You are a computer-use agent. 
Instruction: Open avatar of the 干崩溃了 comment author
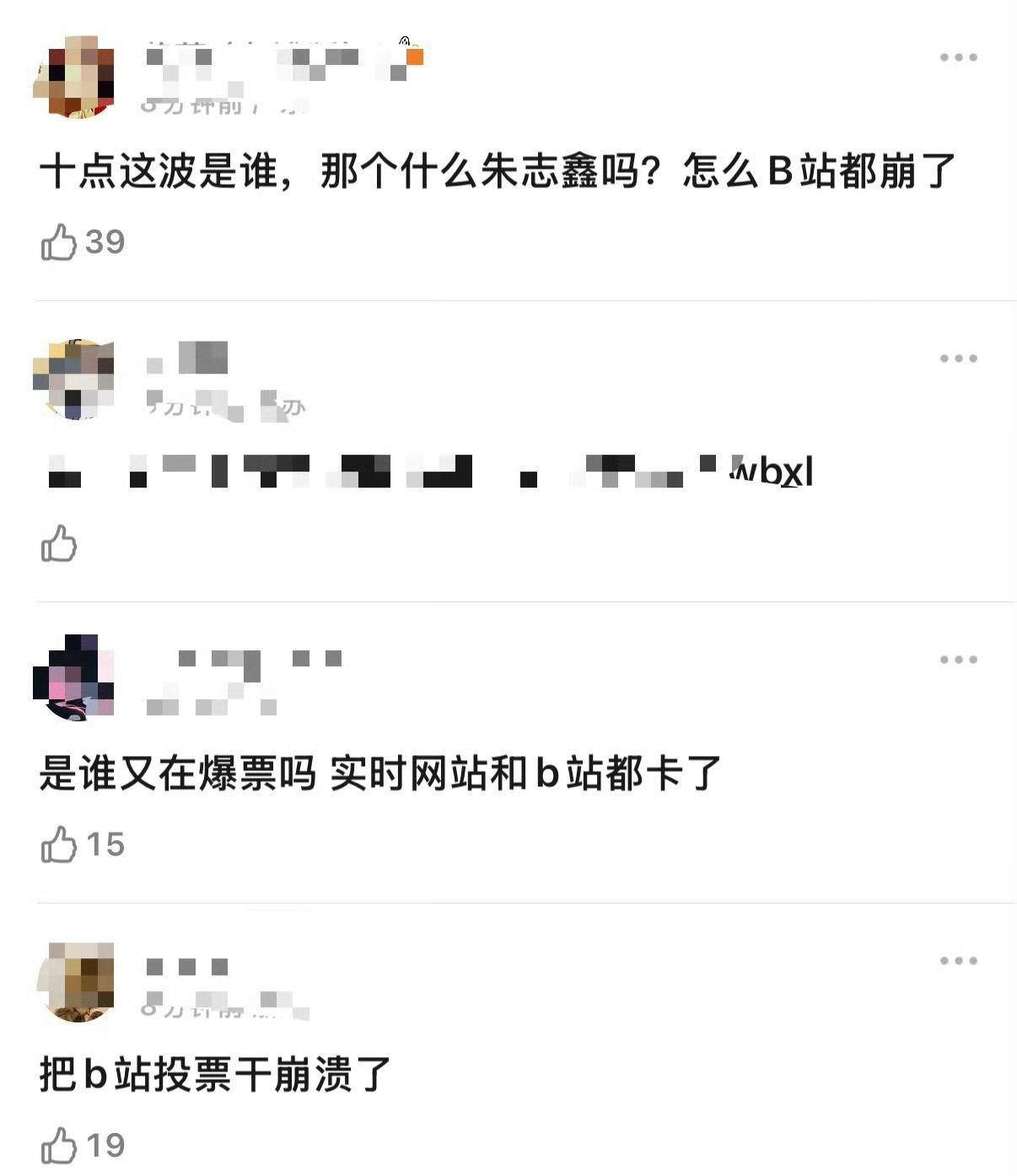[76, 981]
